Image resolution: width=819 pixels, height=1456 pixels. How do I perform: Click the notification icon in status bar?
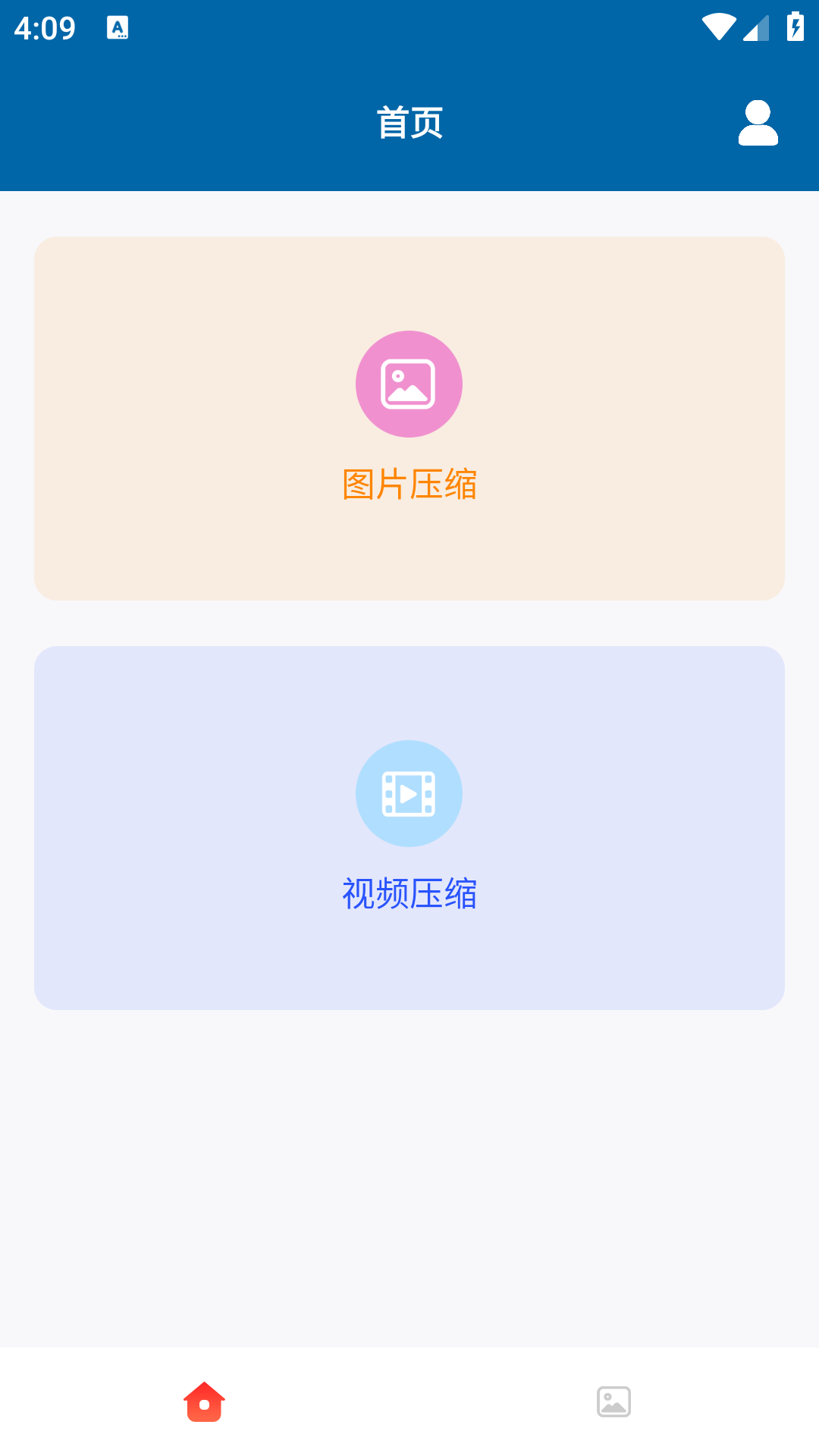coord(119,27)
